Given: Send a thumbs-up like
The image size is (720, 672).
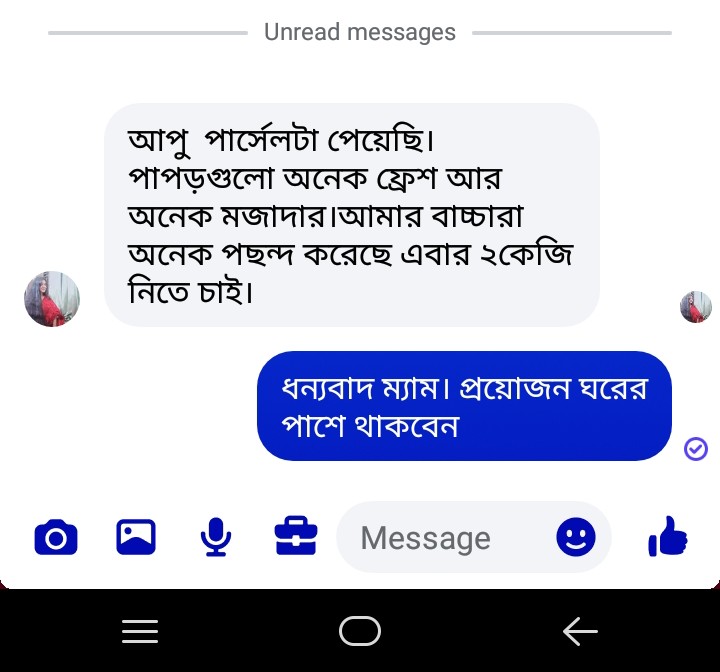Looking at the screenshot, I should 668,537.
